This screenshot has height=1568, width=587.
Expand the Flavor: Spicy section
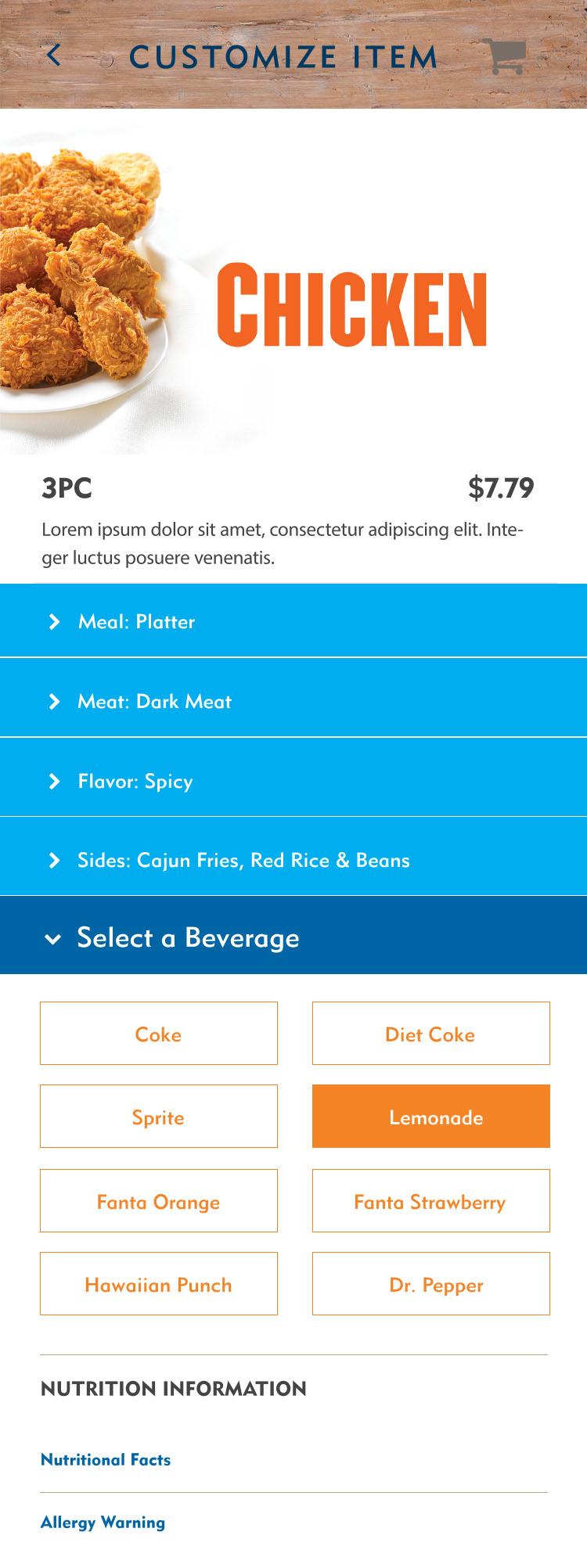[x=293, y=781]
